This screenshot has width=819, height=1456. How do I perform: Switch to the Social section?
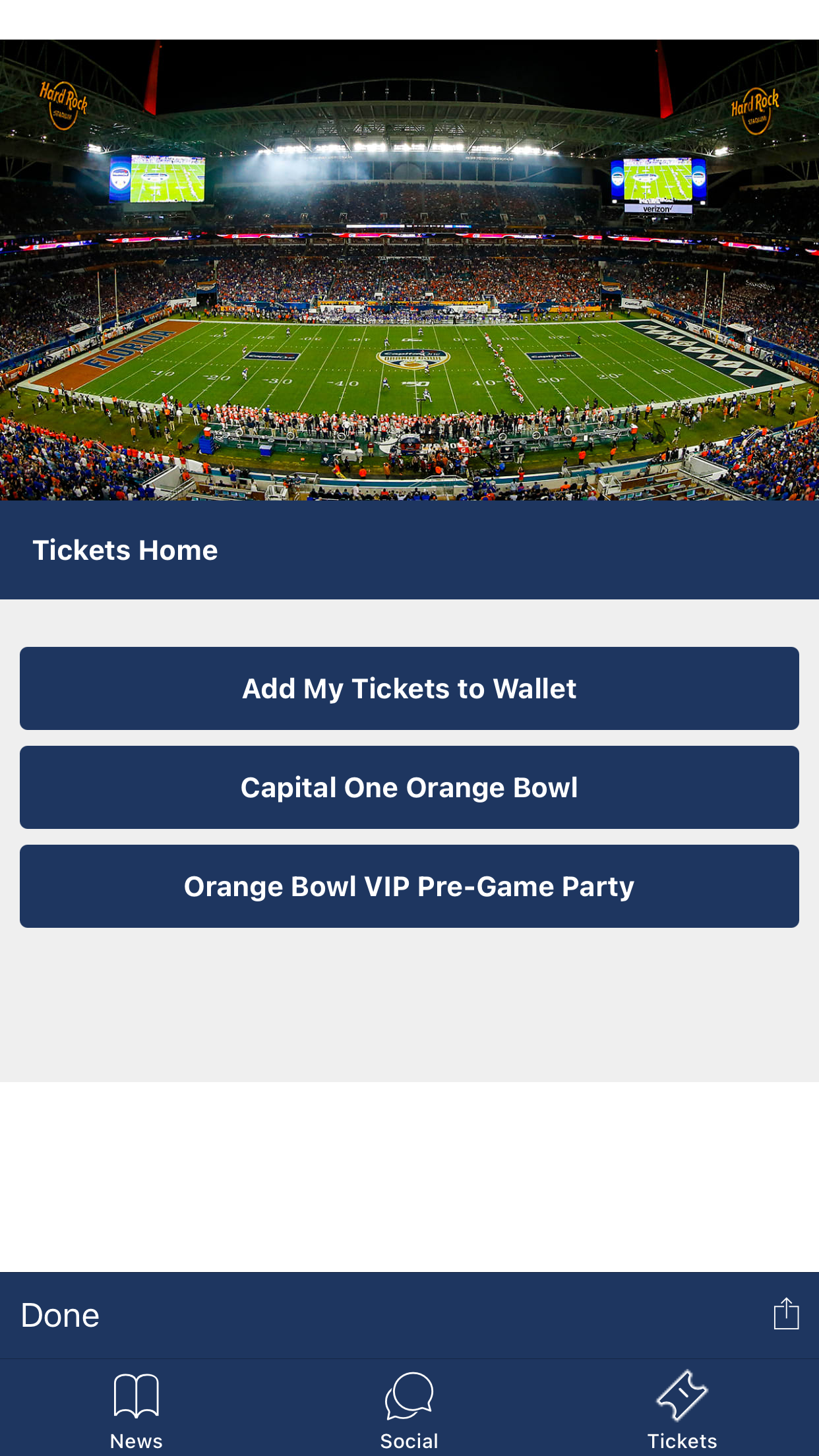pyautogui.click(x=409, y=1414)
